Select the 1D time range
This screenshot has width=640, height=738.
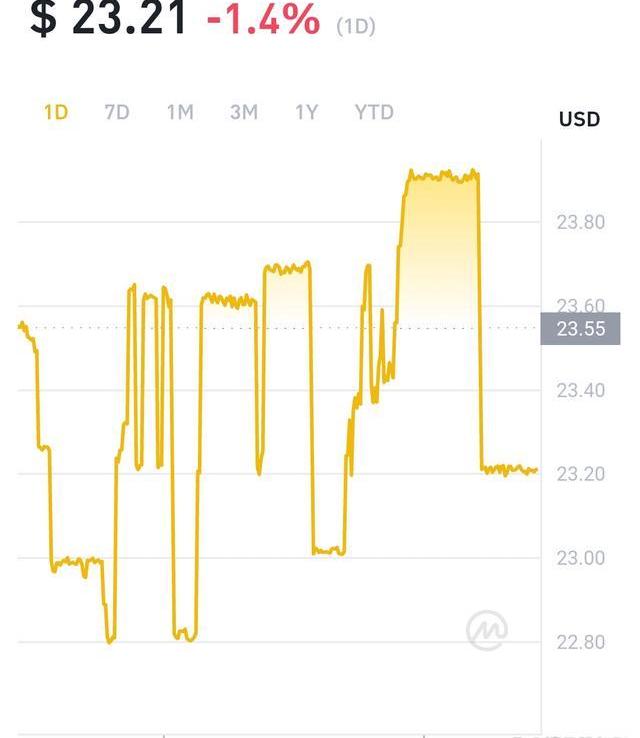56,112
